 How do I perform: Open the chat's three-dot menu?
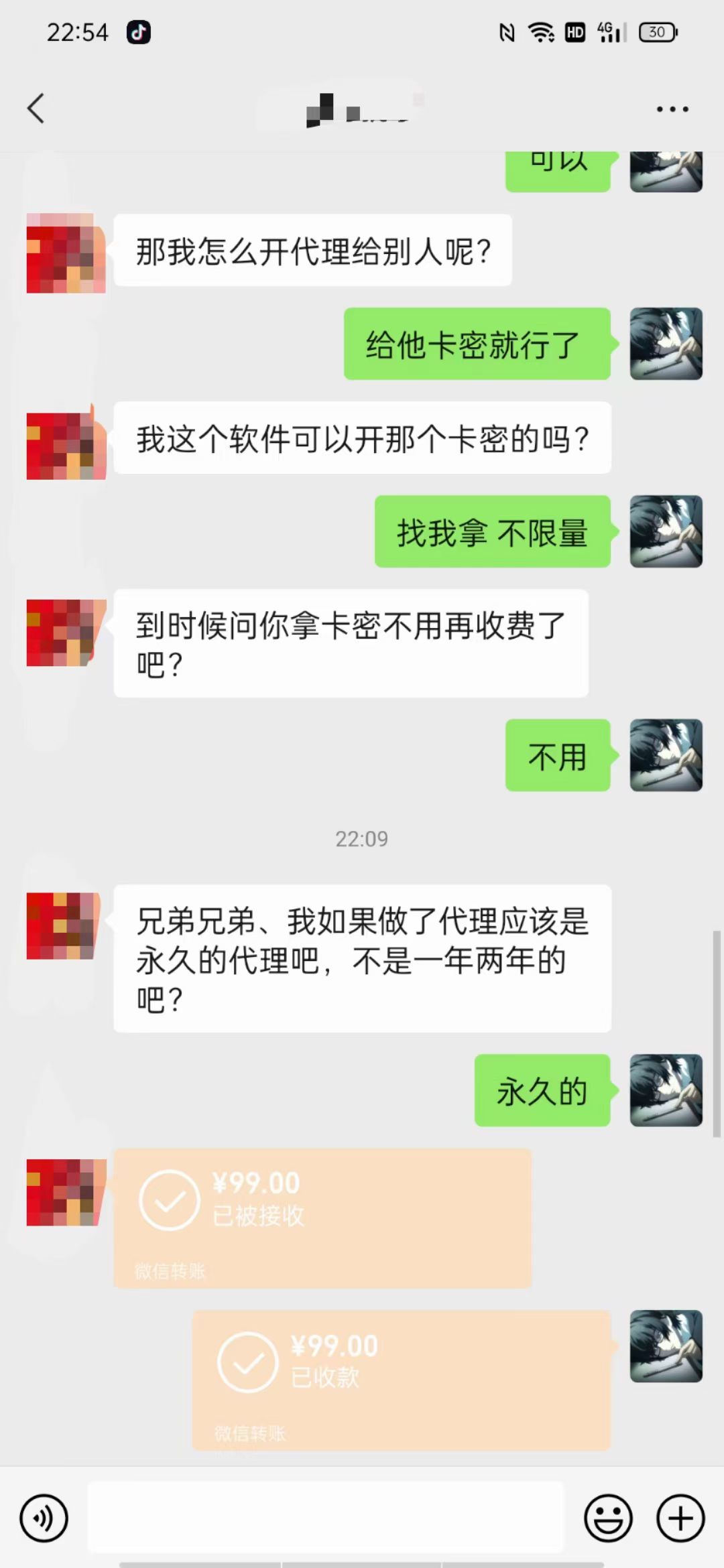pos(672,109)
